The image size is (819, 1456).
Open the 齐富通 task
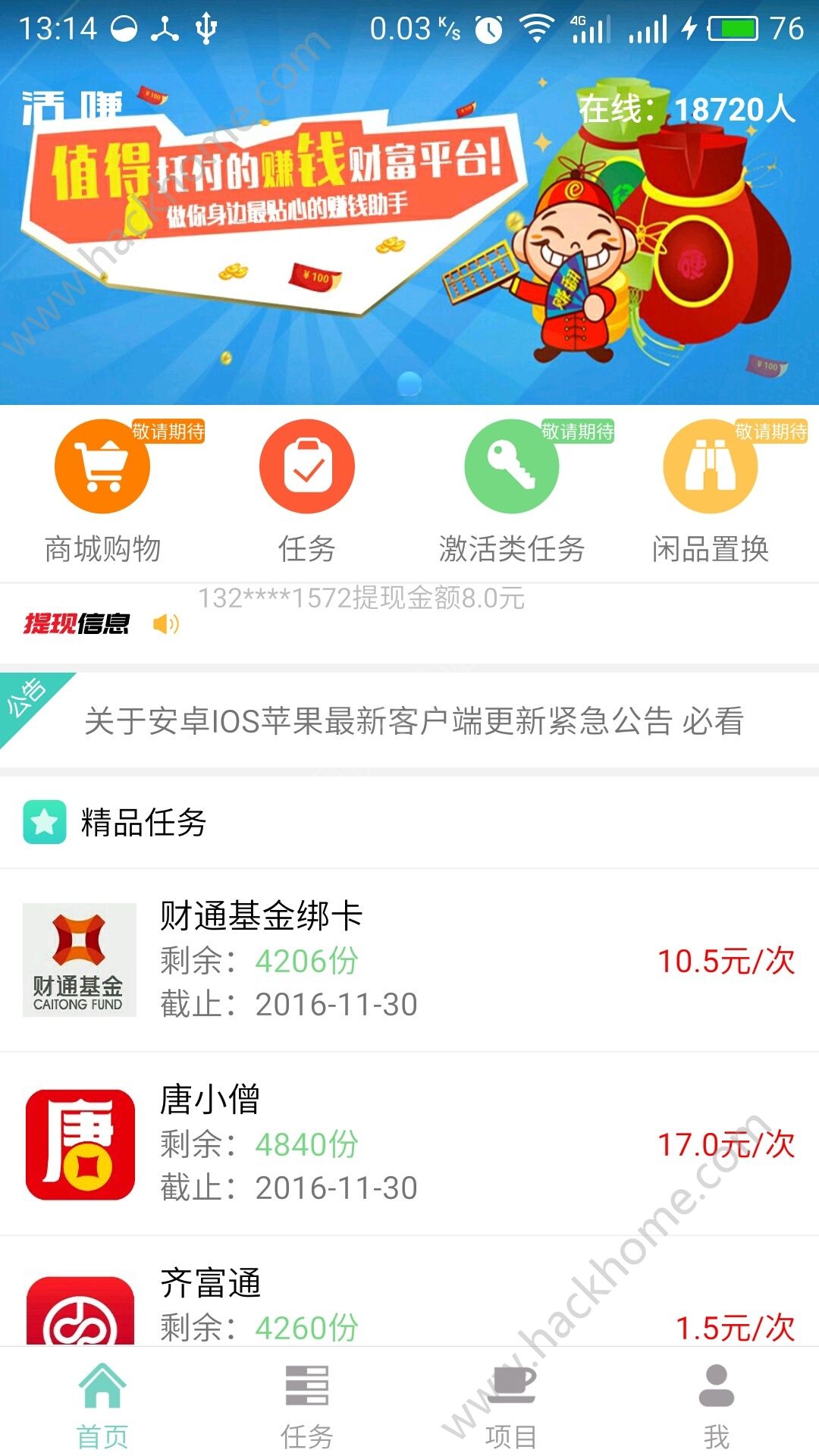tap(409, 1306)
